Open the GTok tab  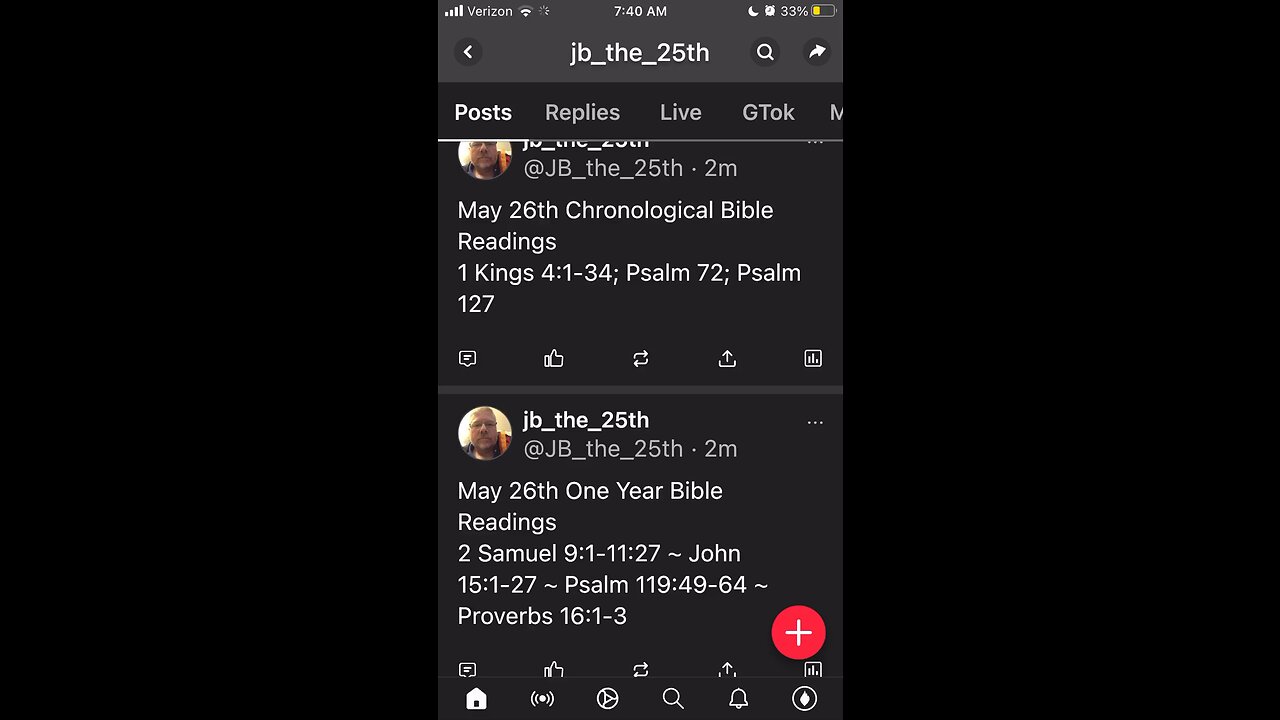pyautogui.click(x=768, y=112)
